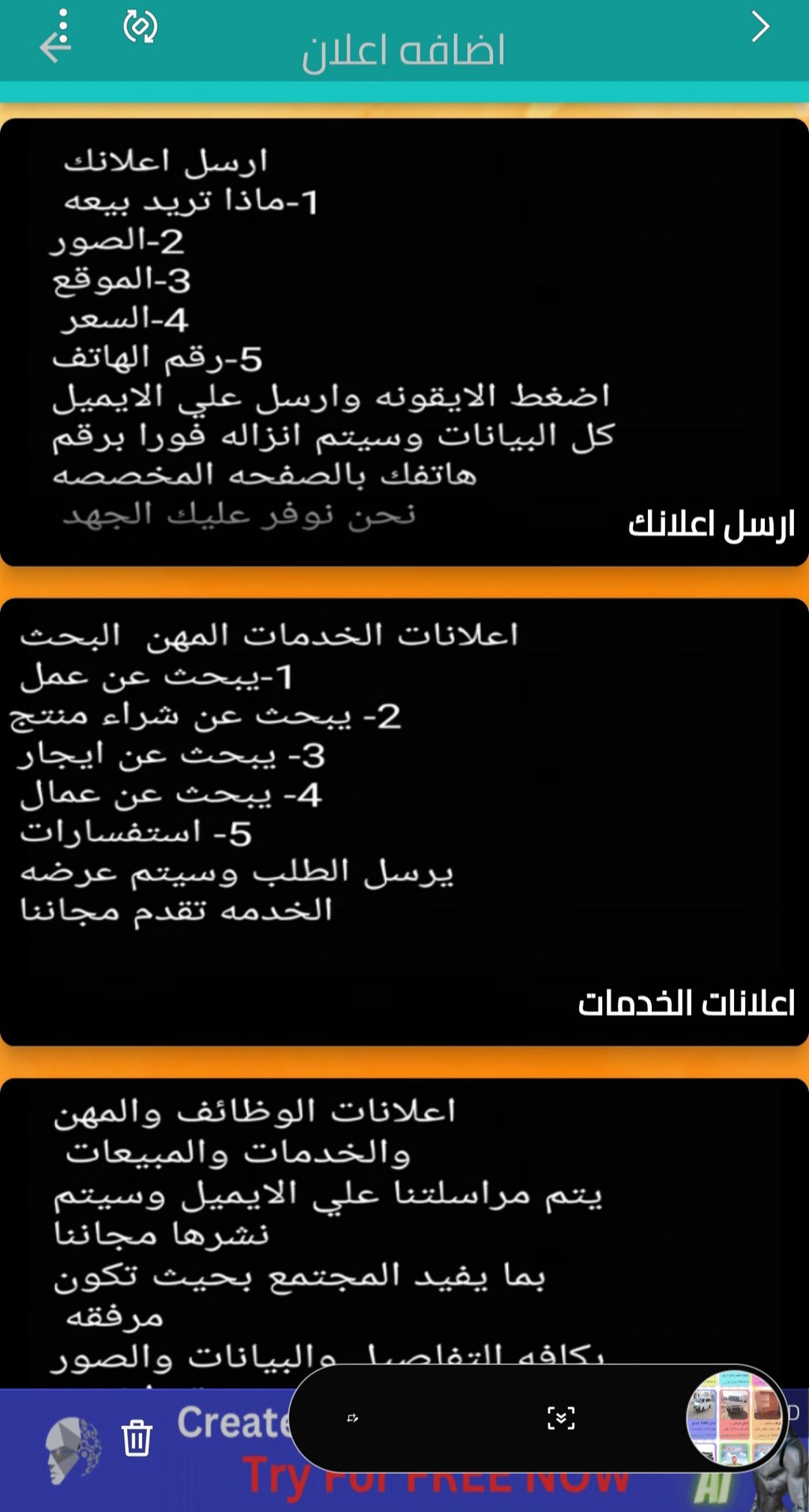This screenshot has height=1512, width=809.
Task: Tap the back arrow in the app bar
Action: [x=55, y=48]
